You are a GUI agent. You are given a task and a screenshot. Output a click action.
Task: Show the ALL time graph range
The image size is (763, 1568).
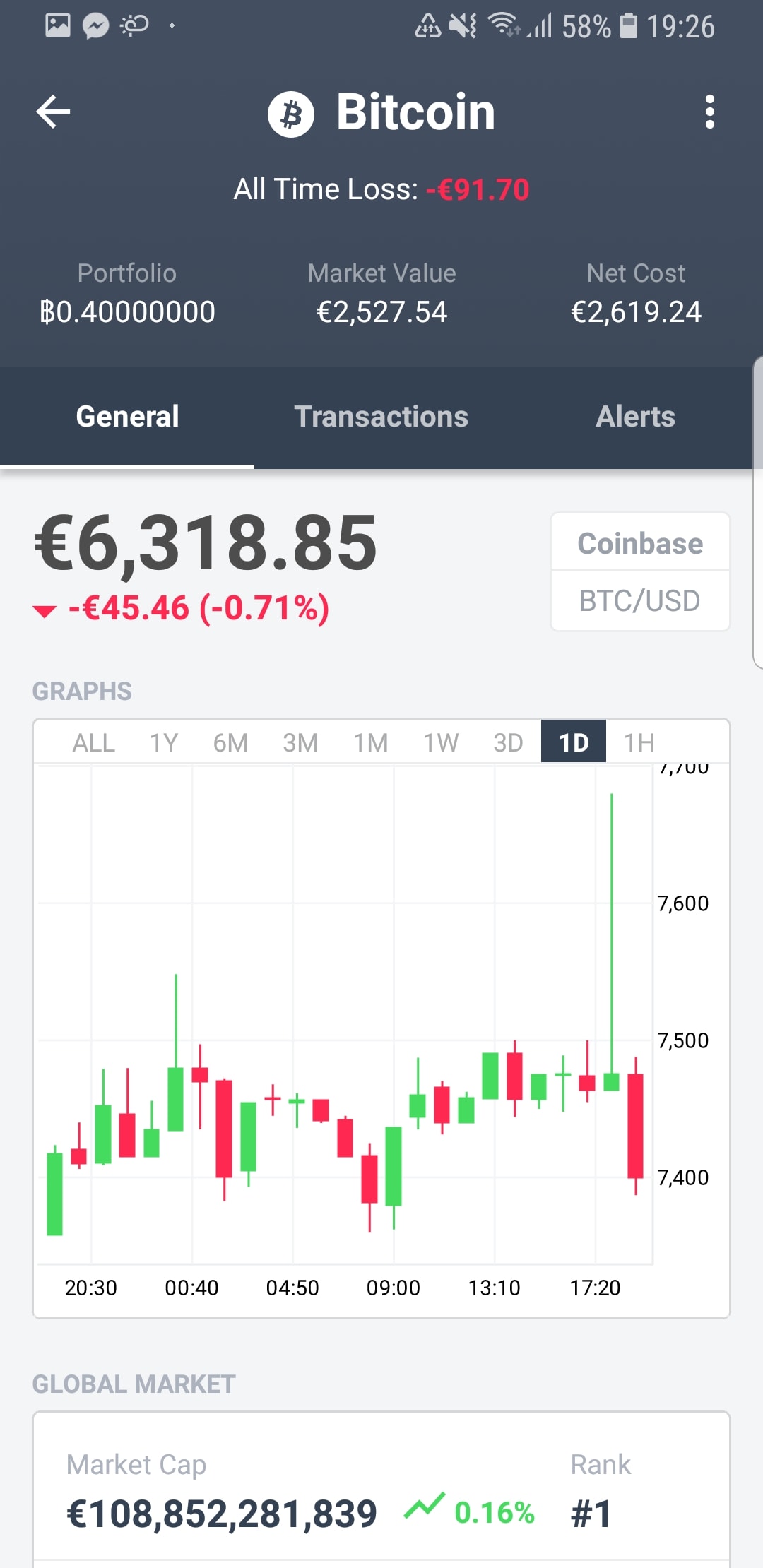click(94, 742)
